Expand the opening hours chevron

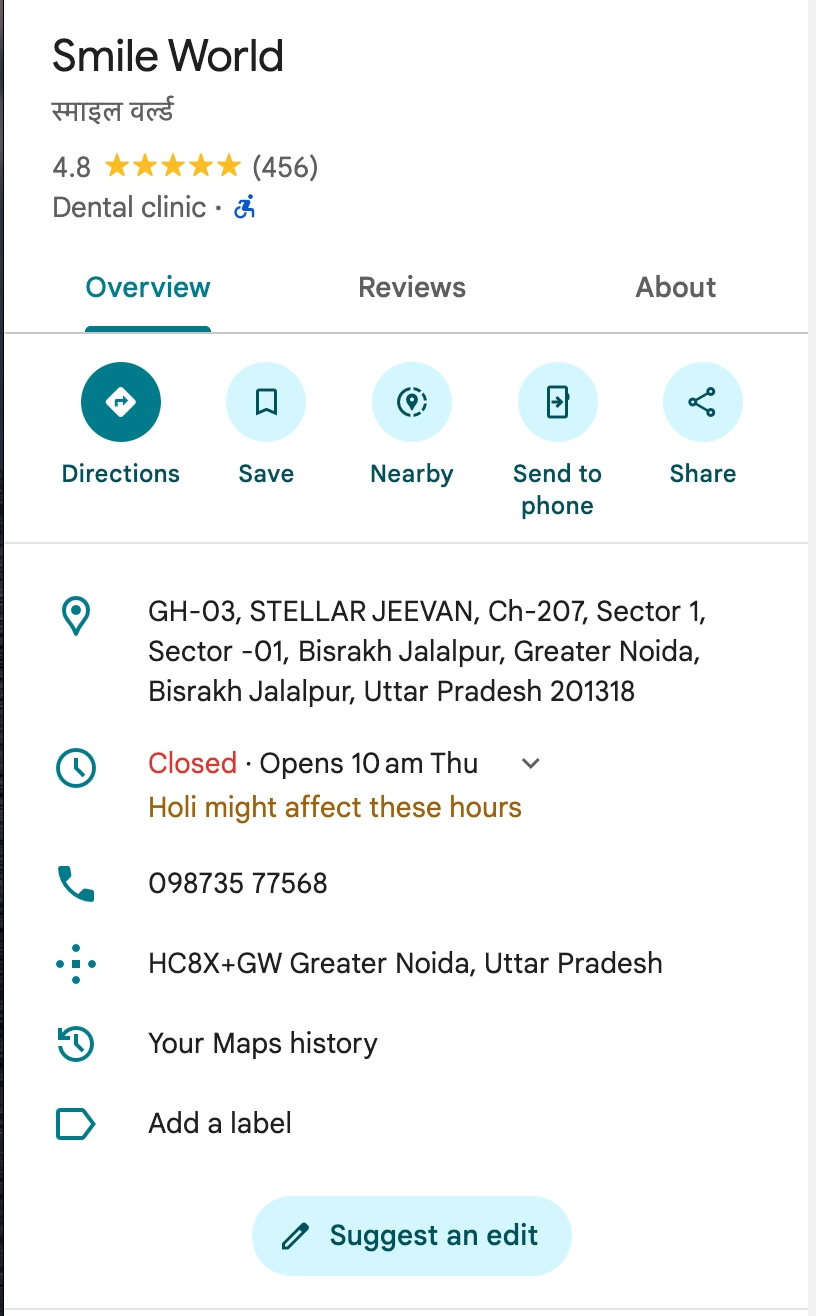point(531,764)
